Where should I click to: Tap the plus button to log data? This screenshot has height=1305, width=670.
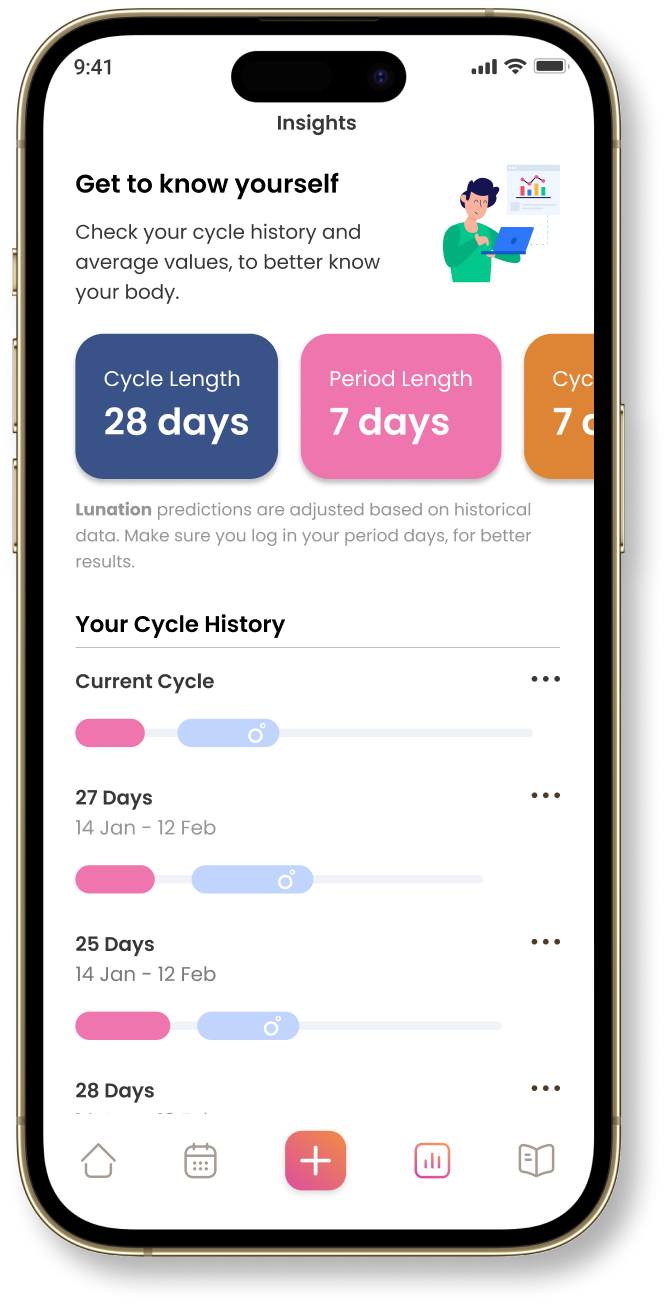[315, 1160]
